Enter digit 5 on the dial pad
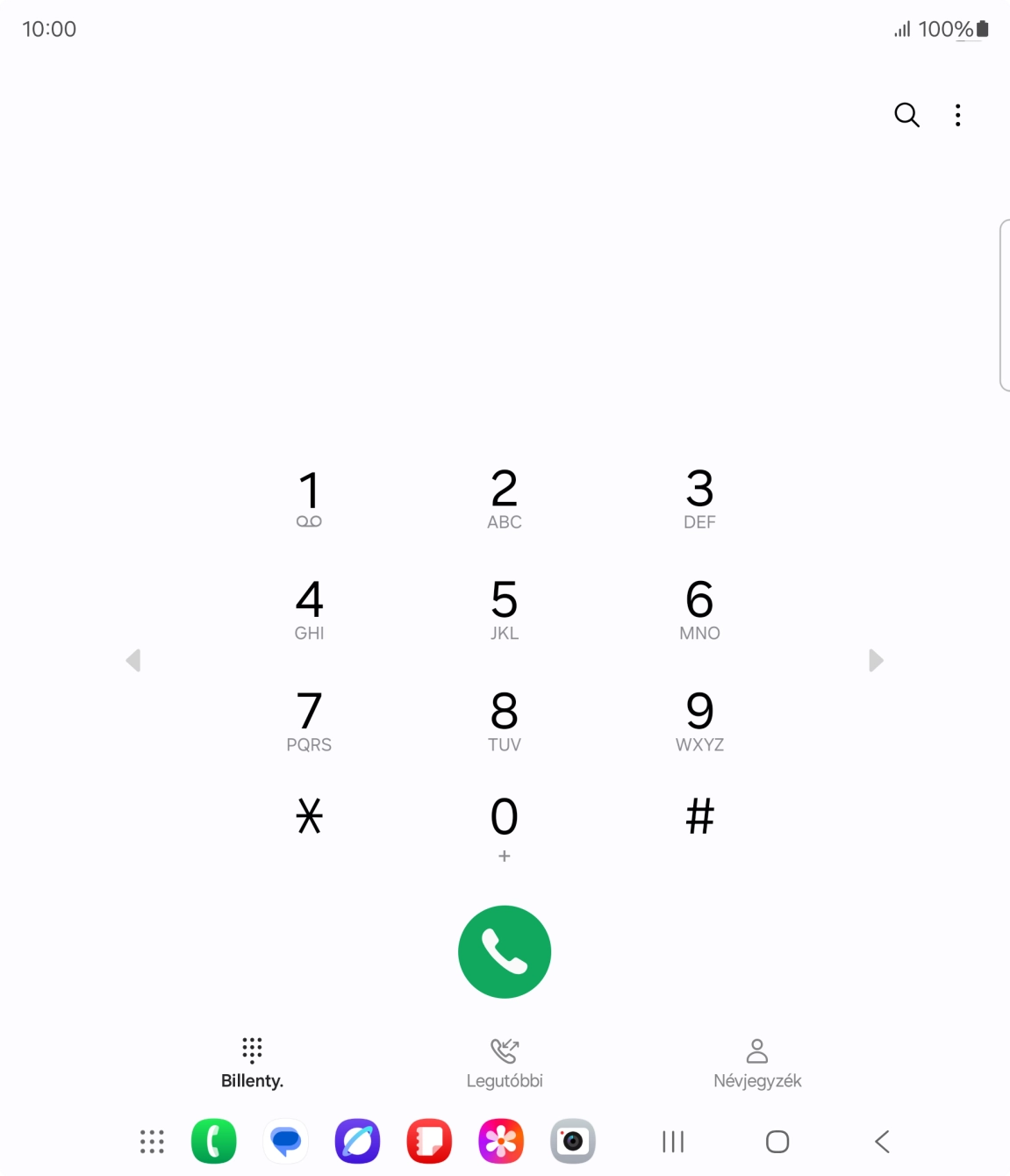Viewport: 1010px width, 1176px height. pyautogui.click(x=505, y=609)
